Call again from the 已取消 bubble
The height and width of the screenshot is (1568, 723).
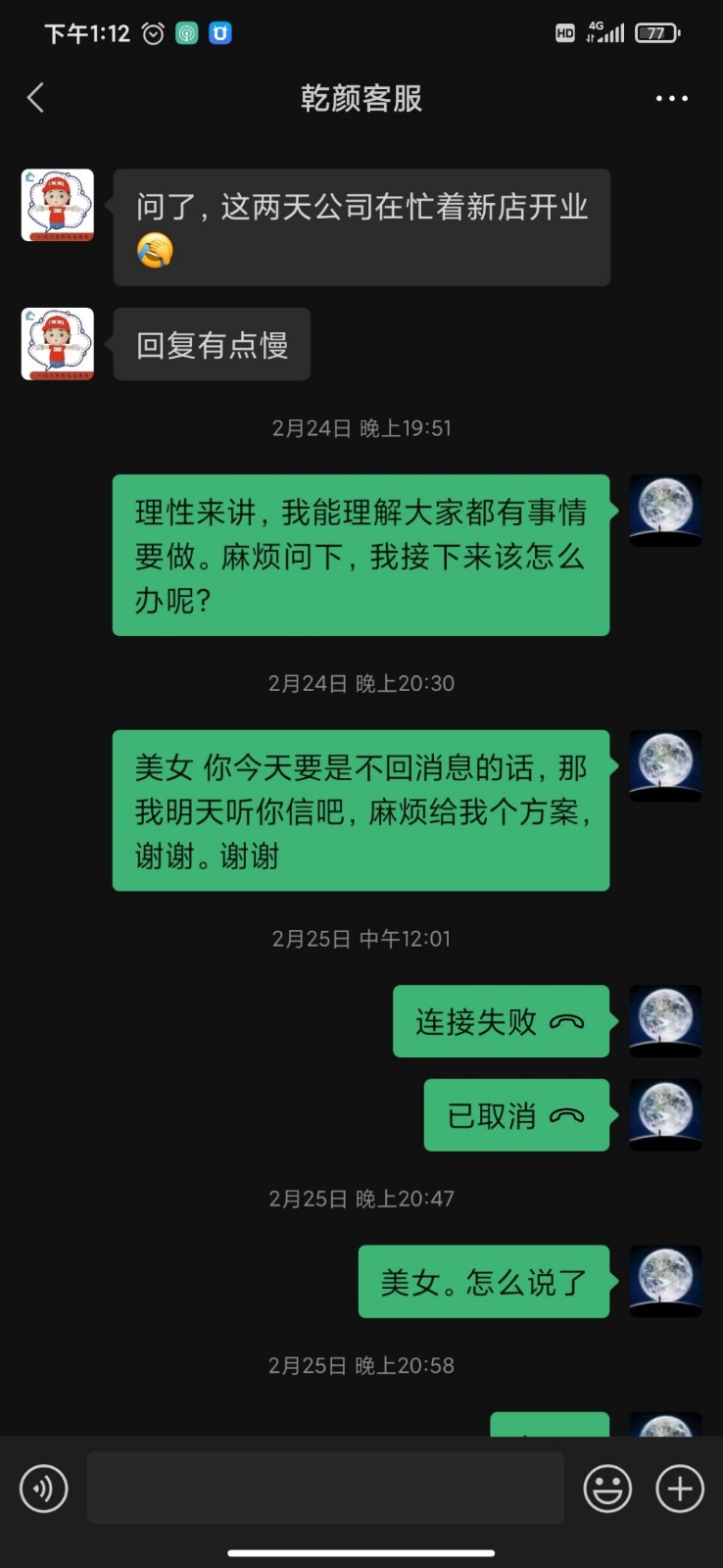tap(516, 1115)
